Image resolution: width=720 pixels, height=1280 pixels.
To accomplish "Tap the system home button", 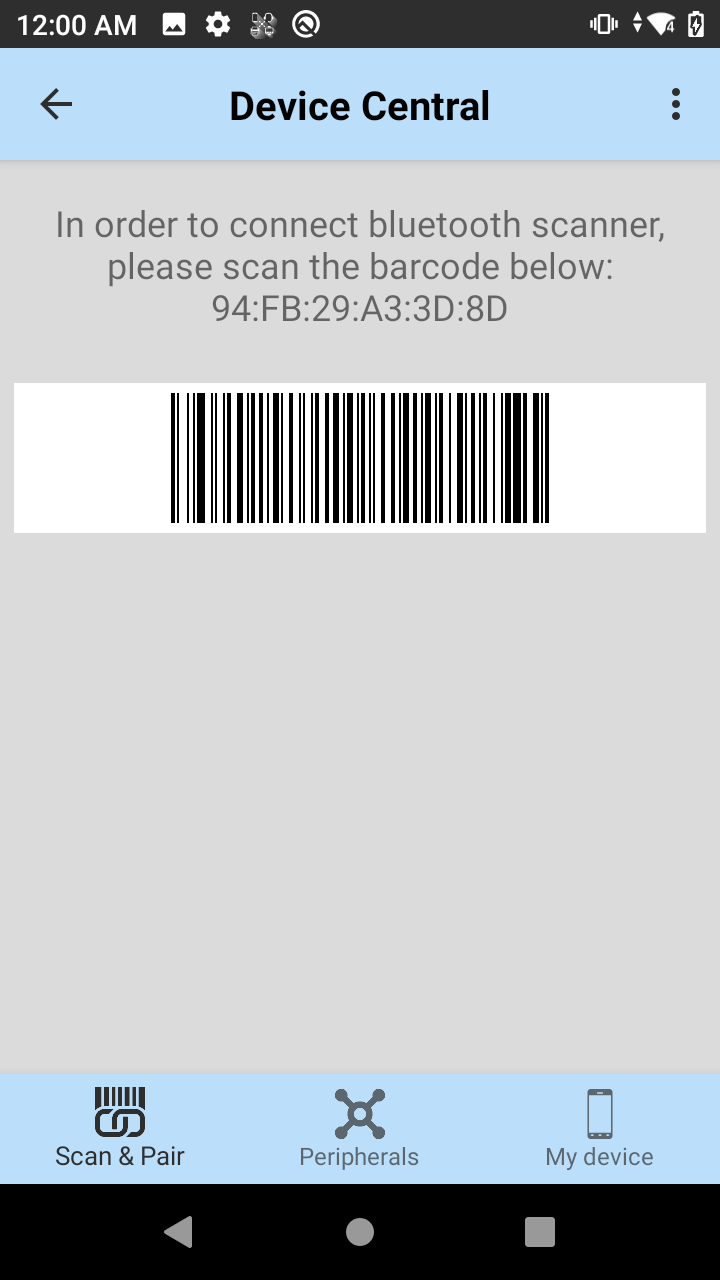I will 360,1232.
